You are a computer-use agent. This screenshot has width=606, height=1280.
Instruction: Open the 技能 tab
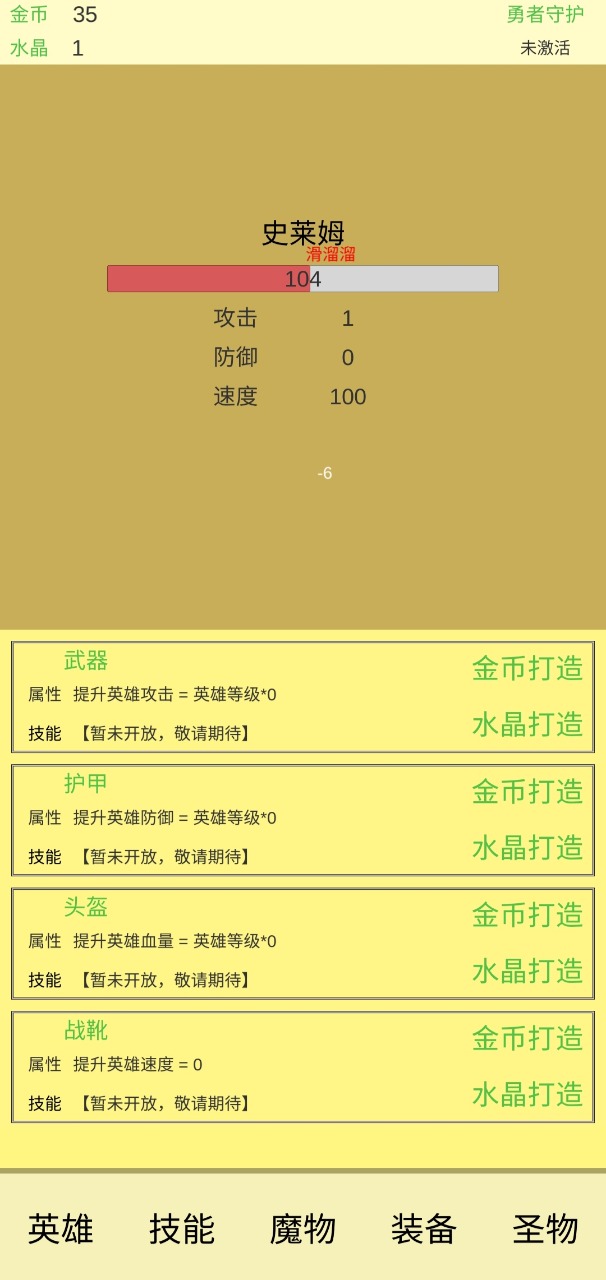182,1228
